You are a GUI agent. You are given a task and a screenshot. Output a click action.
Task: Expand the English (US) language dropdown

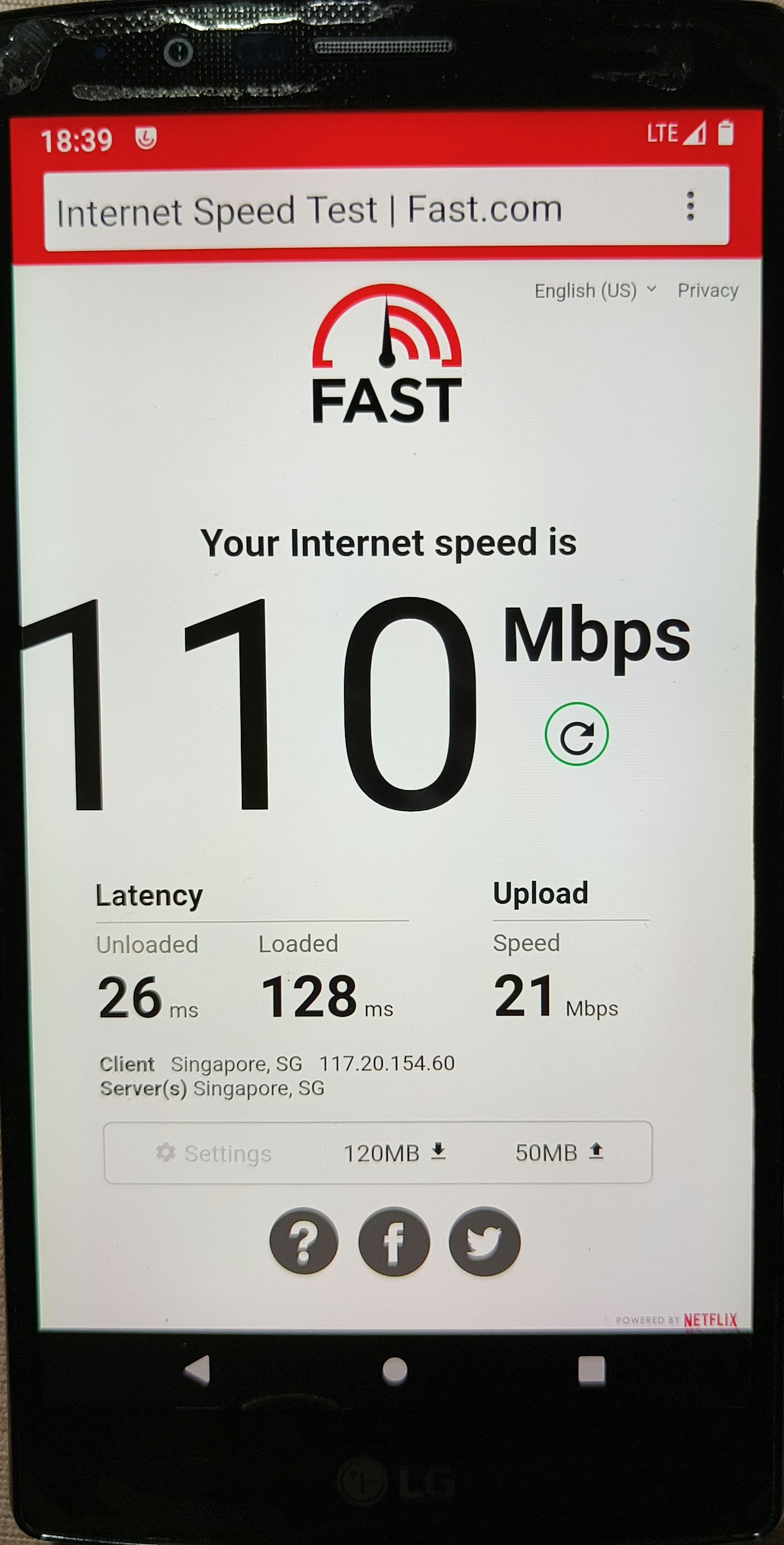(x=595, y=291)
